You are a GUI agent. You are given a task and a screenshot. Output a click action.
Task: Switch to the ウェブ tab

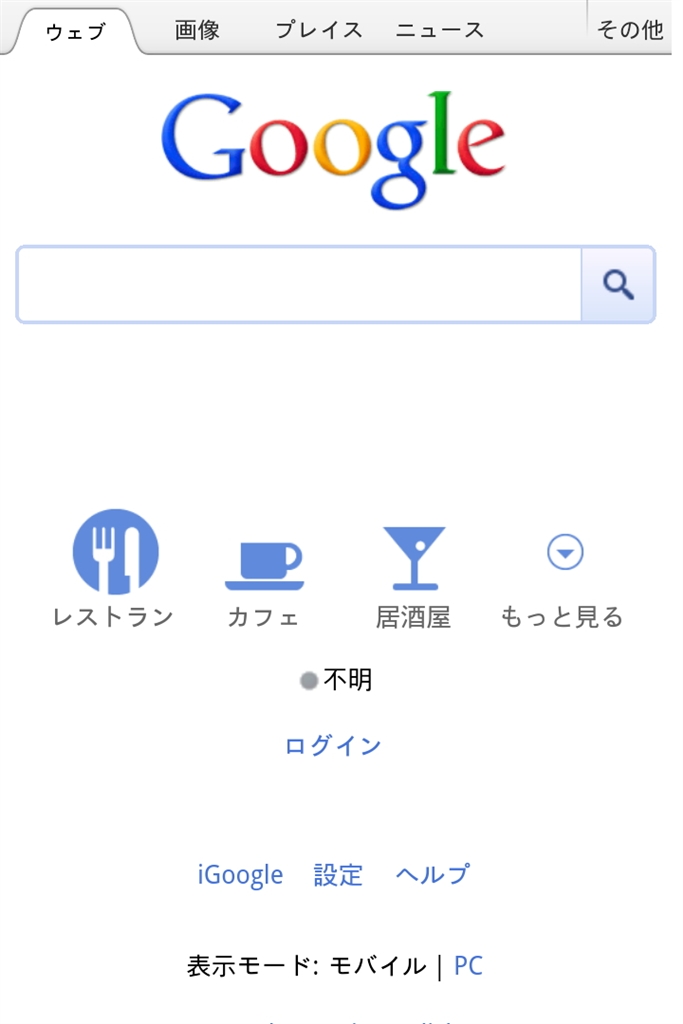click(x=76, y=31)
